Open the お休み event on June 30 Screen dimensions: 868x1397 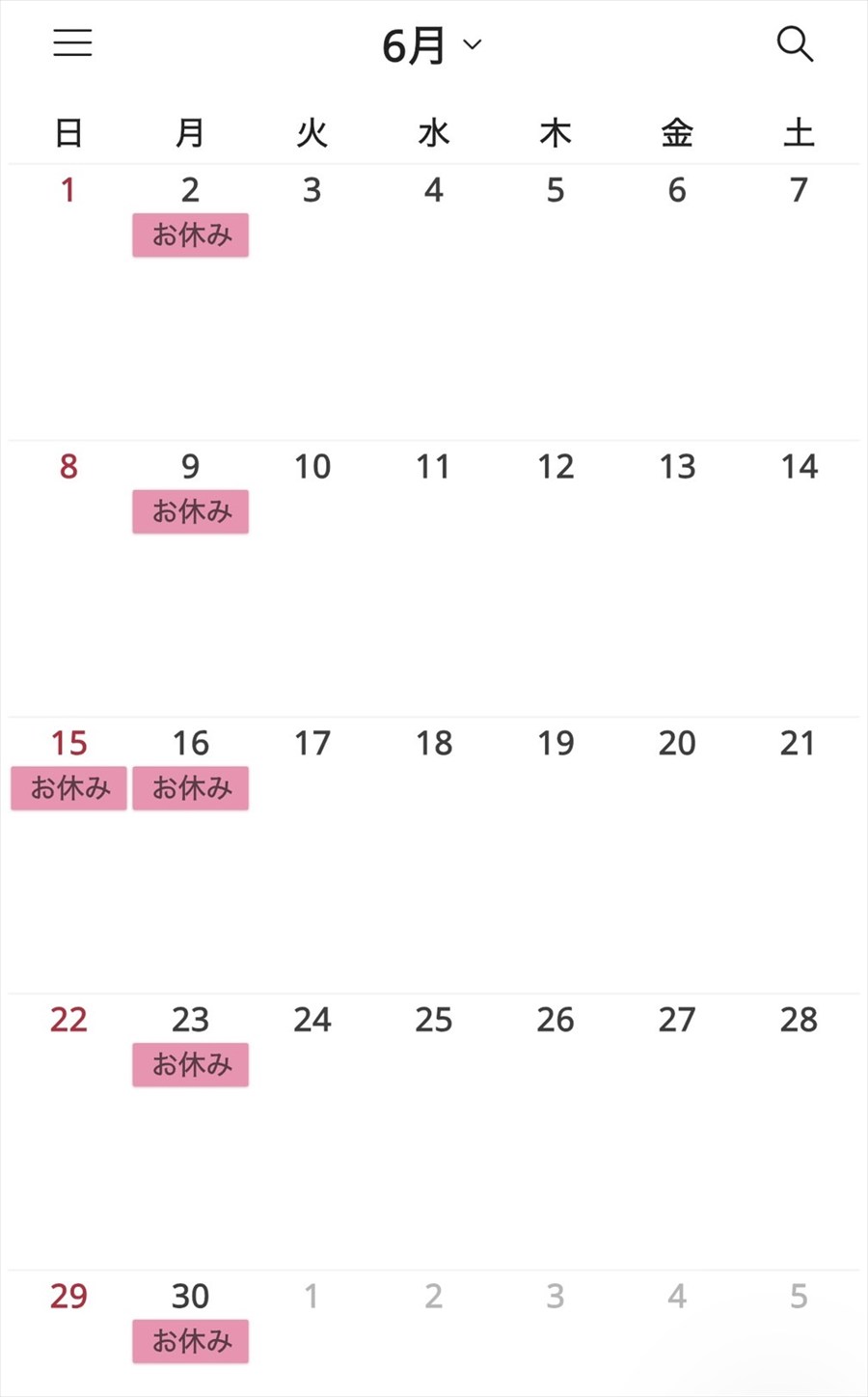(191, 1341)
